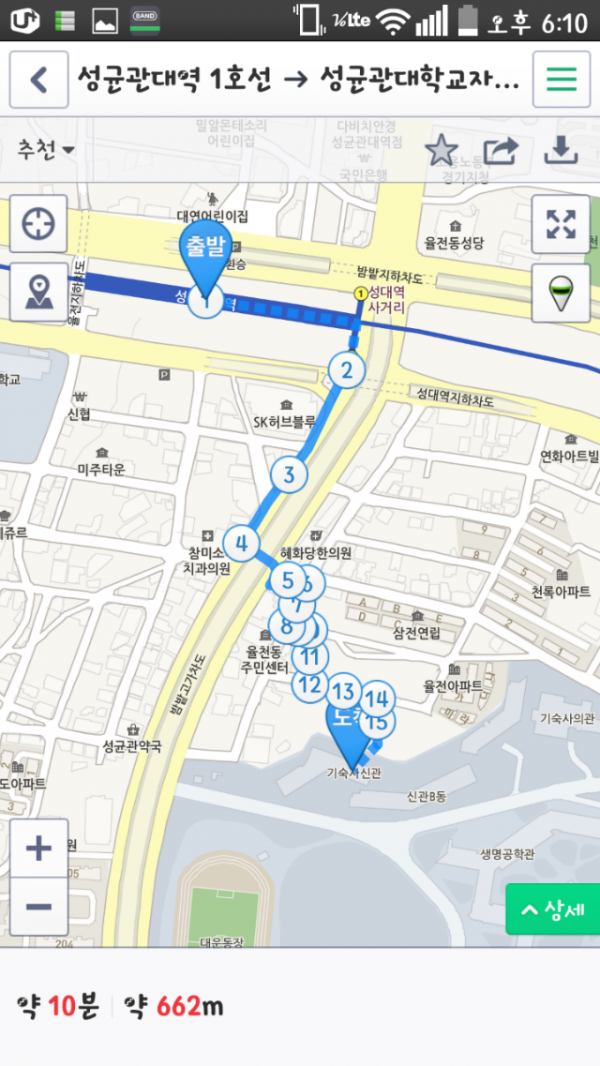Select route waypoint number 3
The width and height of the screenshot is (600, 1066).
[289, 475]
